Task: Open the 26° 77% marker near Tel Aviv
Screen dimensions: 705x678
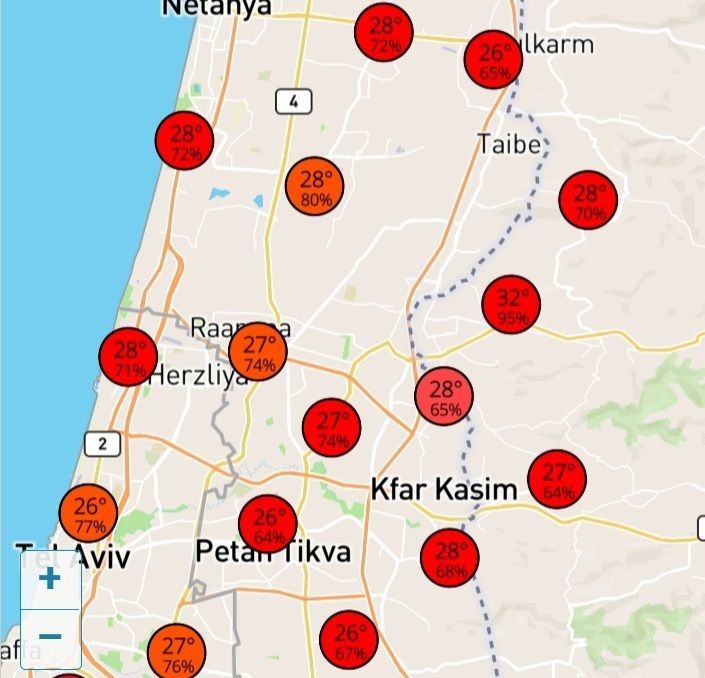Action: tap(89, 513)
